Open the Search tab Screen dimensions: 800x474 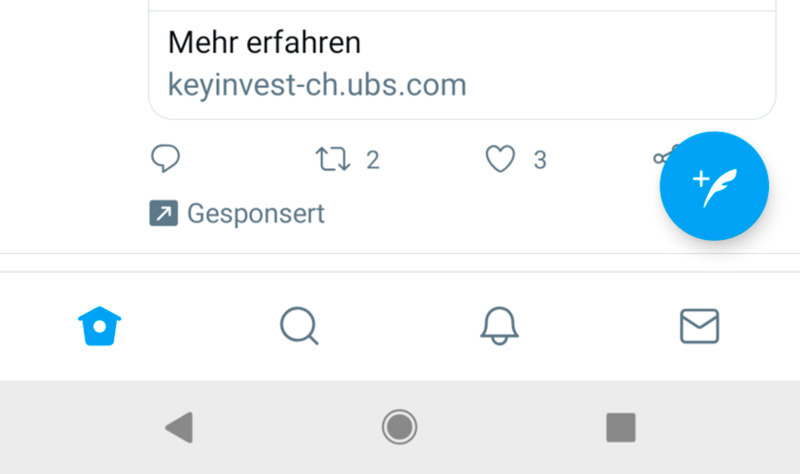tap(299, 326)
